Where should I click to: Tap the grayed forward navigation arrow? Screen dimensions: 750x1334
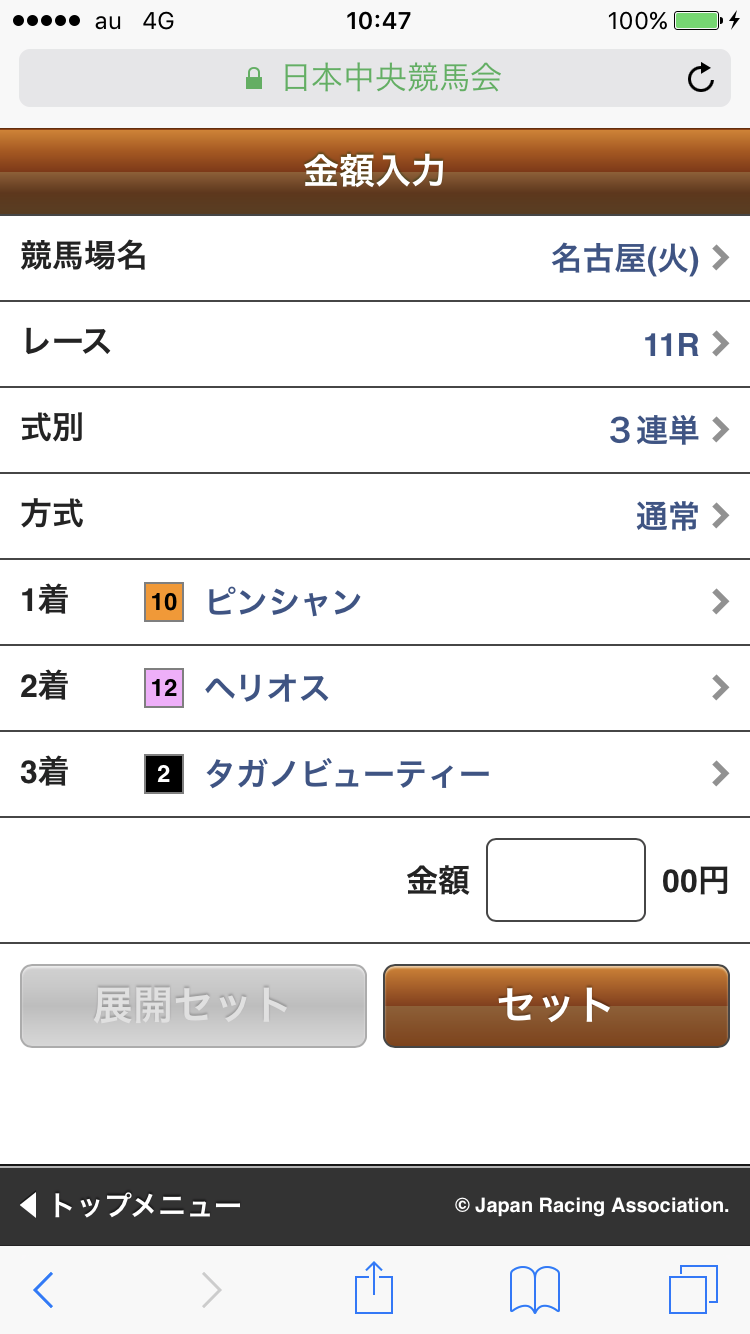[210, 1289]
